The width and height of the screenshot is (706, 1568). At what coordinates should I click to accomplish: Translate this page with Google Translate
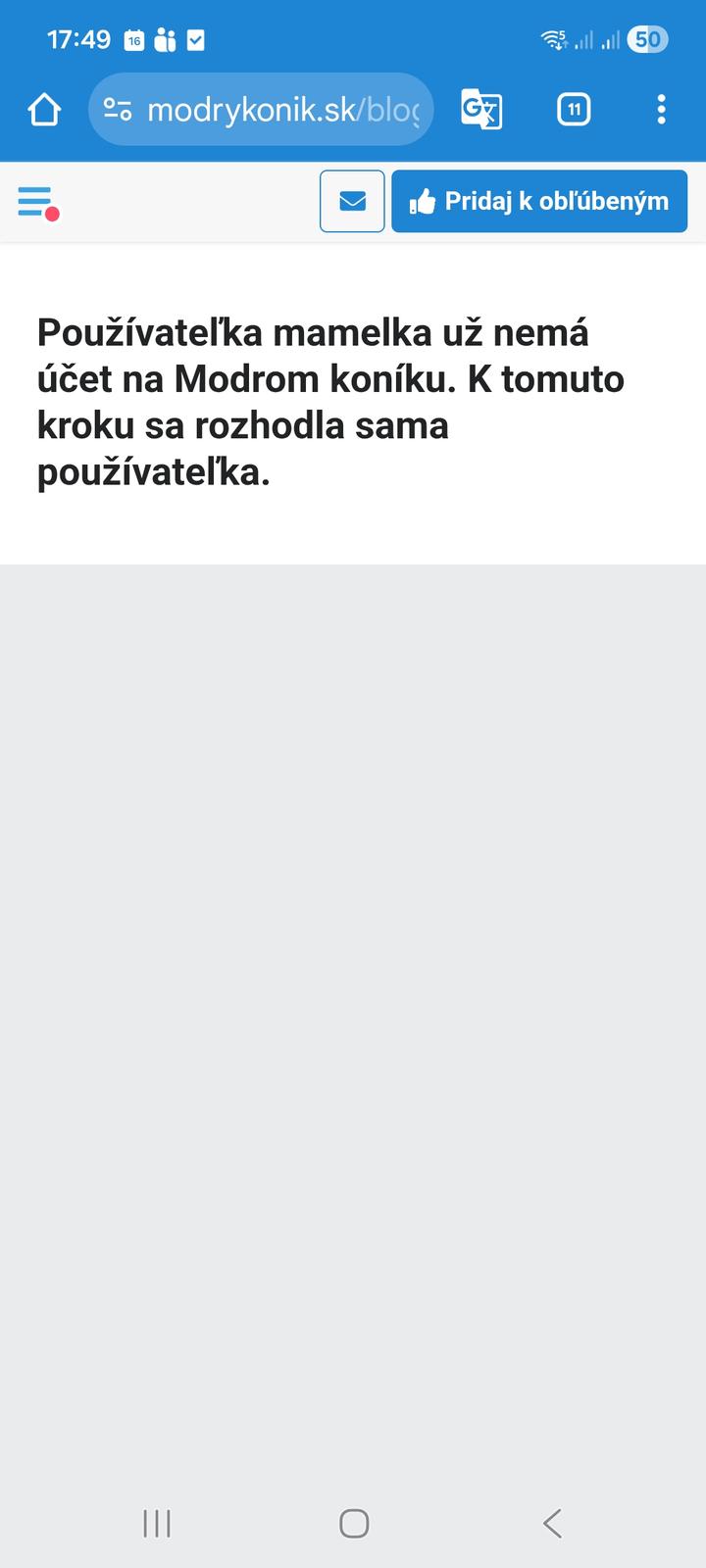[481, 109]
